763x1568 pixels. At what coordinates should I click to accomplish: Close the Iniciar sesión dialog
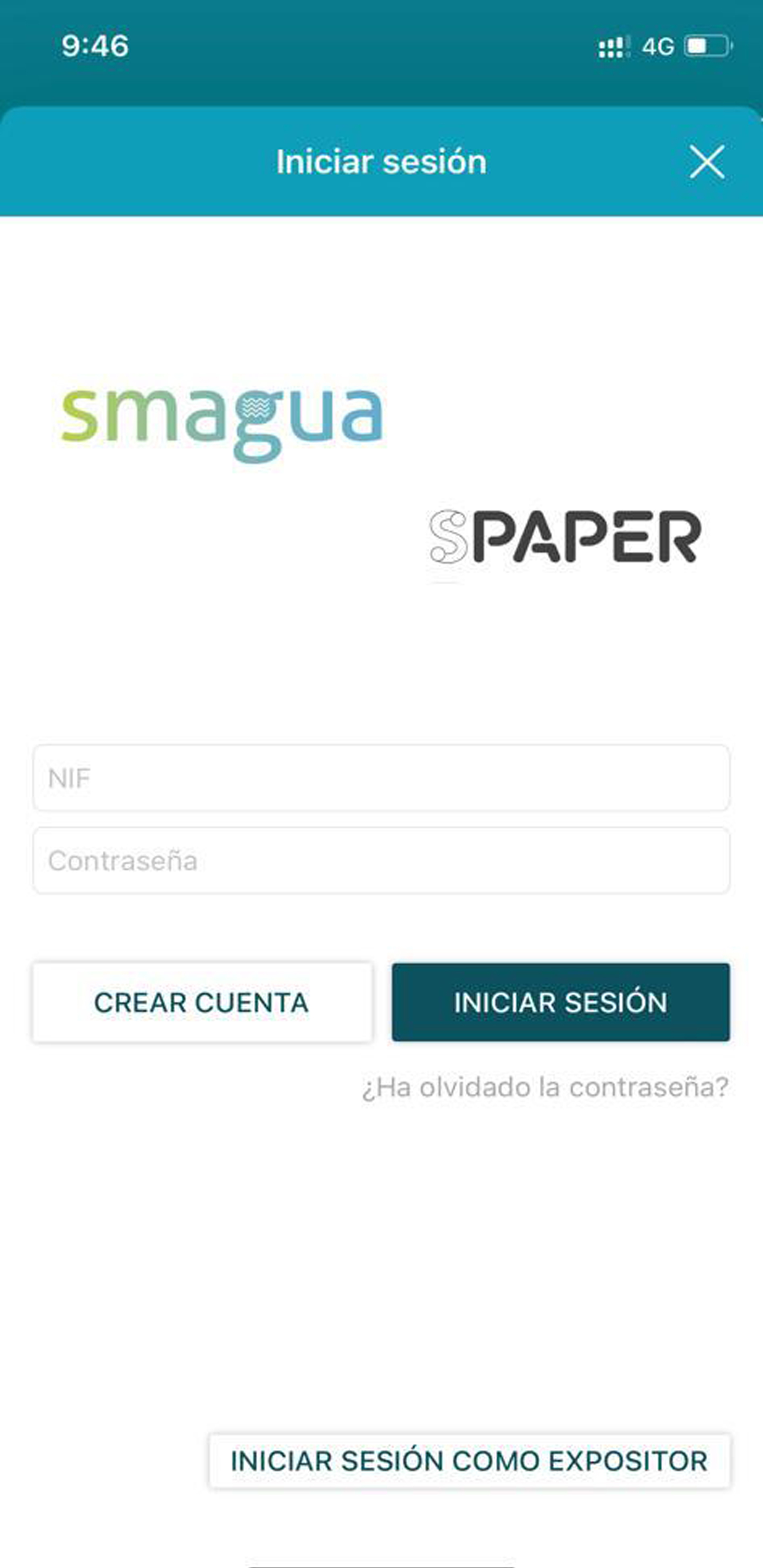click(x=706, y=162)
